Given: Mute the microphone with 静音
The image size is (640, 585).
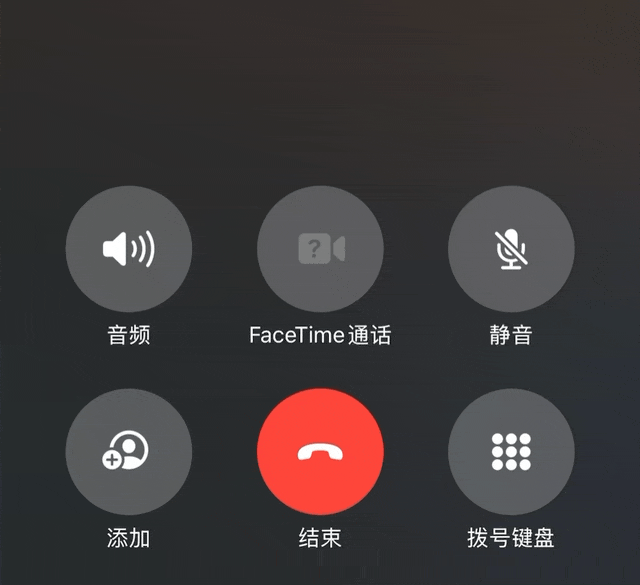Looking at the screenshot, I should click(511, 249).
